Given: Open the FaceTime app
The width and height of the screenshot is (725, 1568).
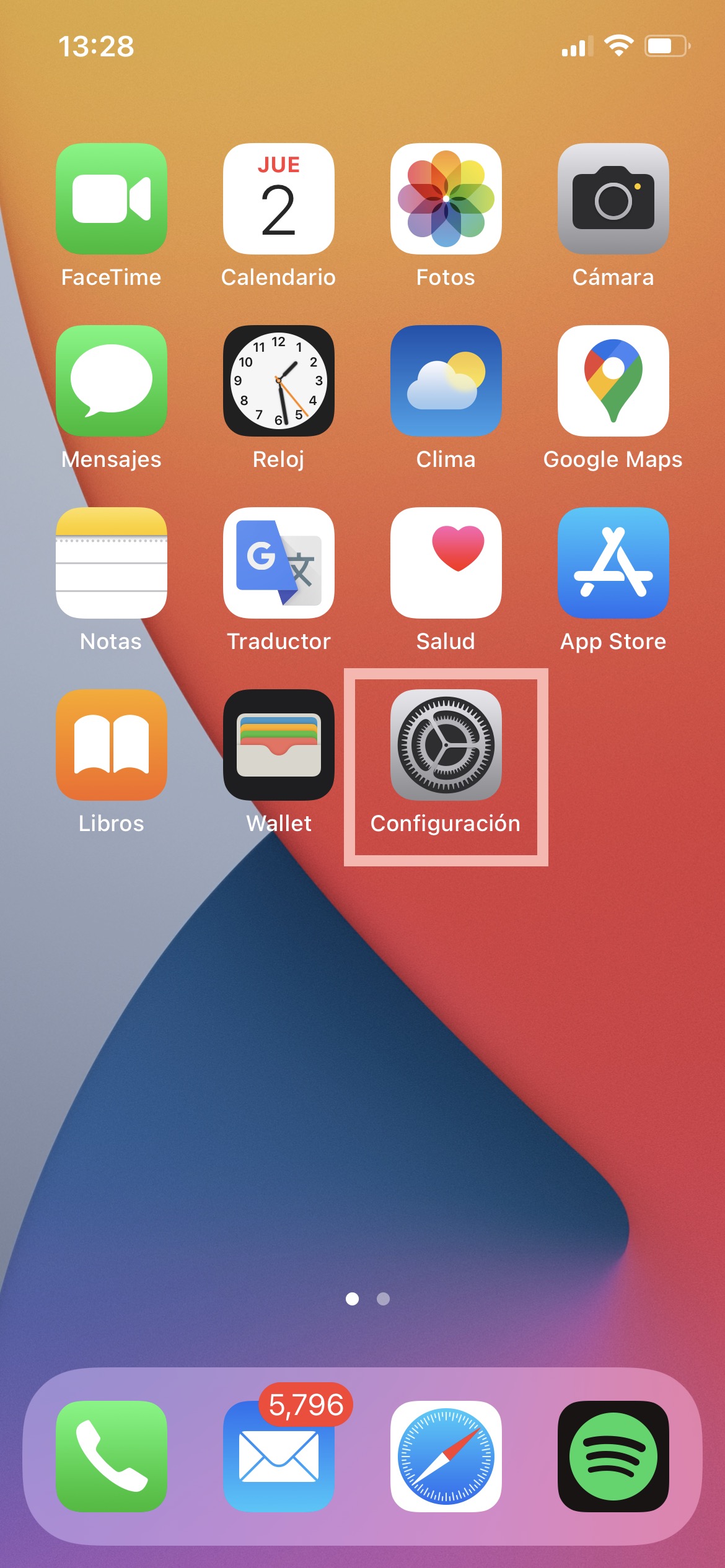Looking at the screenshot, I should pos(112,199).
